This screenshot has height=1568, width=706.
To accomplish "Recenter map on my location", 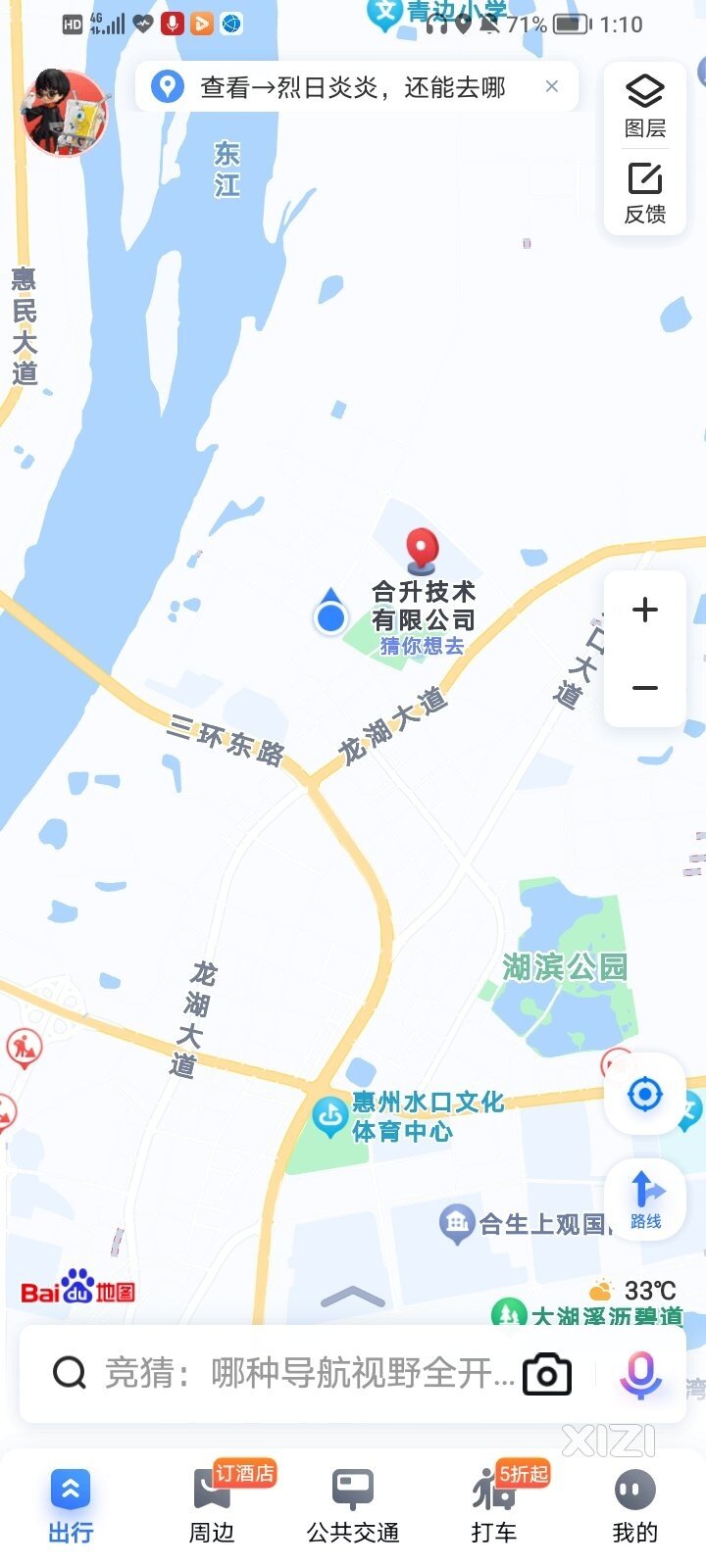I will (644, 1094).
